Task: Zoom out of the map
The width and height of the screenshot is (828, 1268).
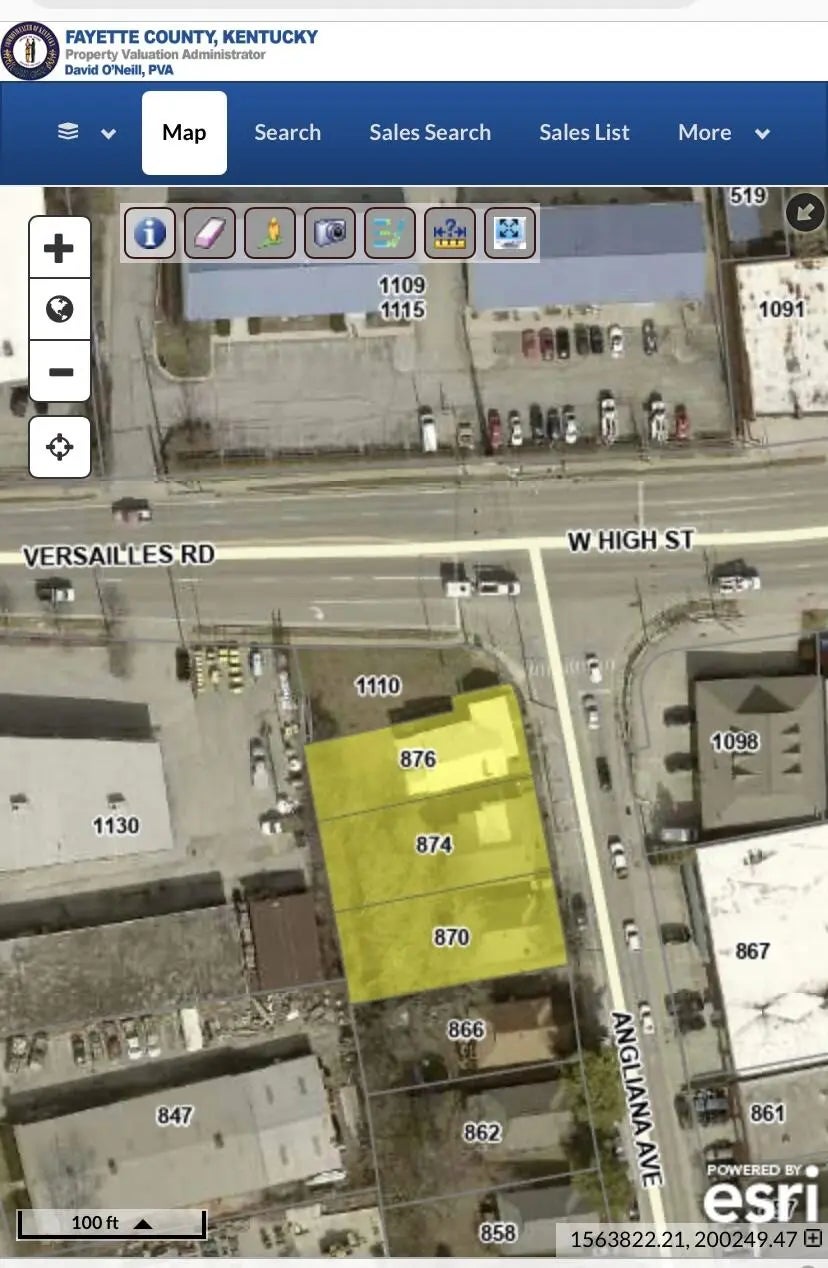Action: 60,372
